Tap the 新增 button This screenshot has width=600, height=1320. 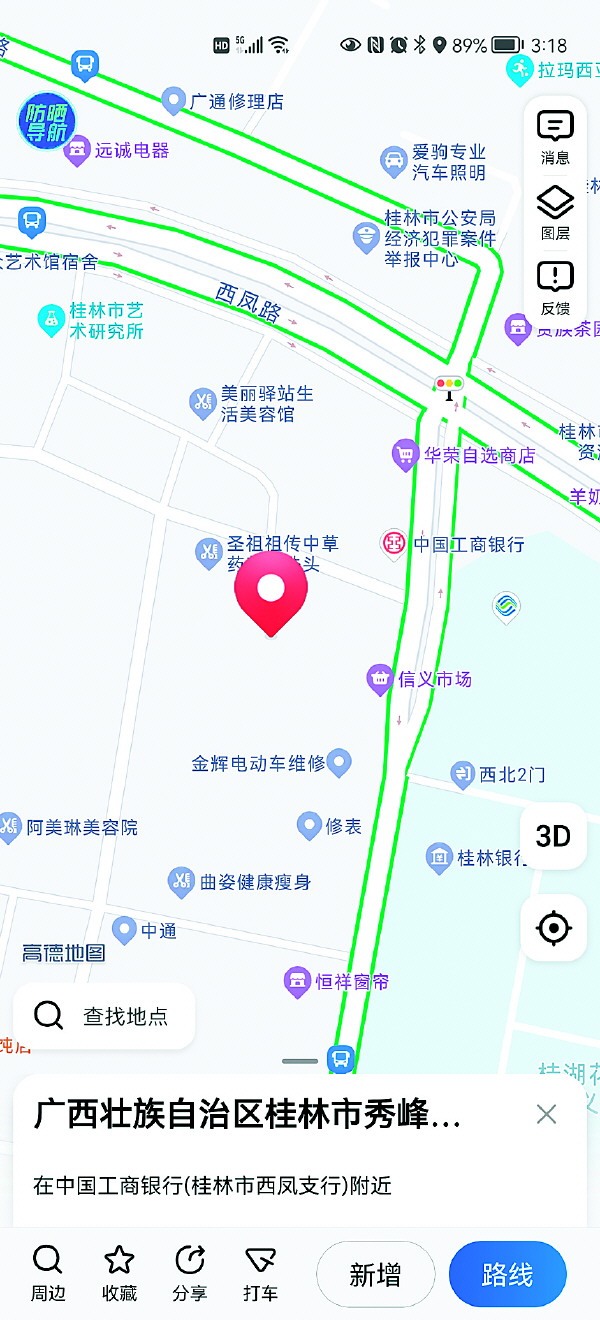pyautogui.click(x=375, y=1274)
